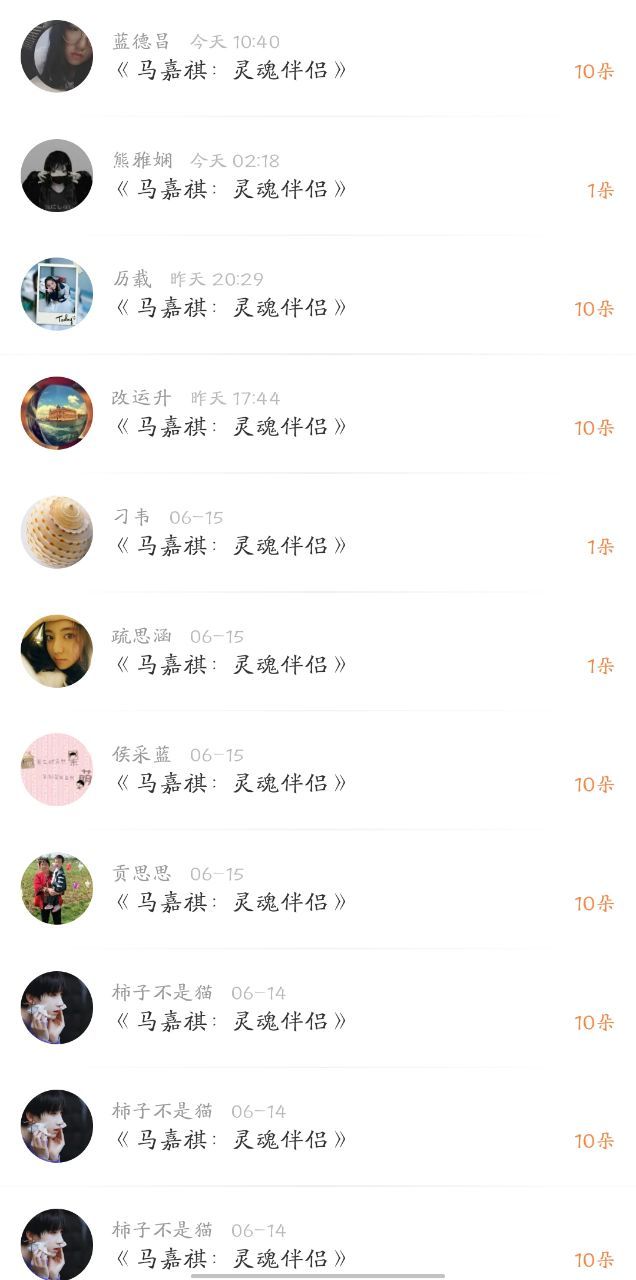Open 疏思涵's entry dated 06-15

tap(318, 652)
